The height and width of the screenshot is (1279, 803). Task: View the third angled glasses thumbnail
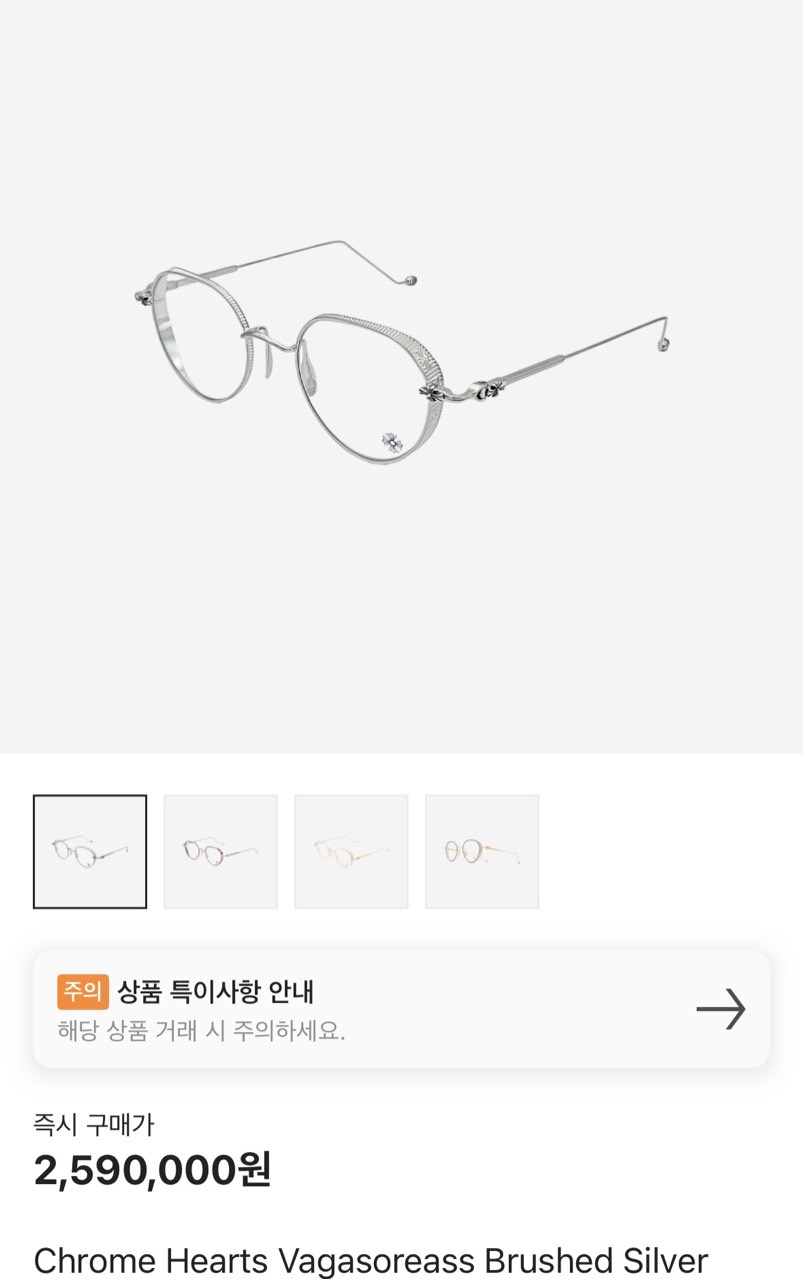(351, 851)
